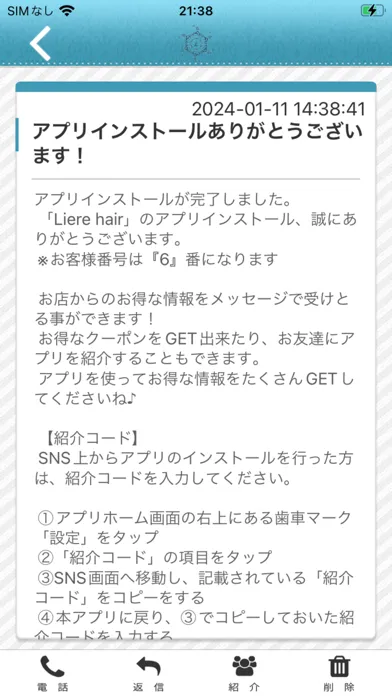
Task: Reply to this message with 返信
Action: (x=148, y=674)
